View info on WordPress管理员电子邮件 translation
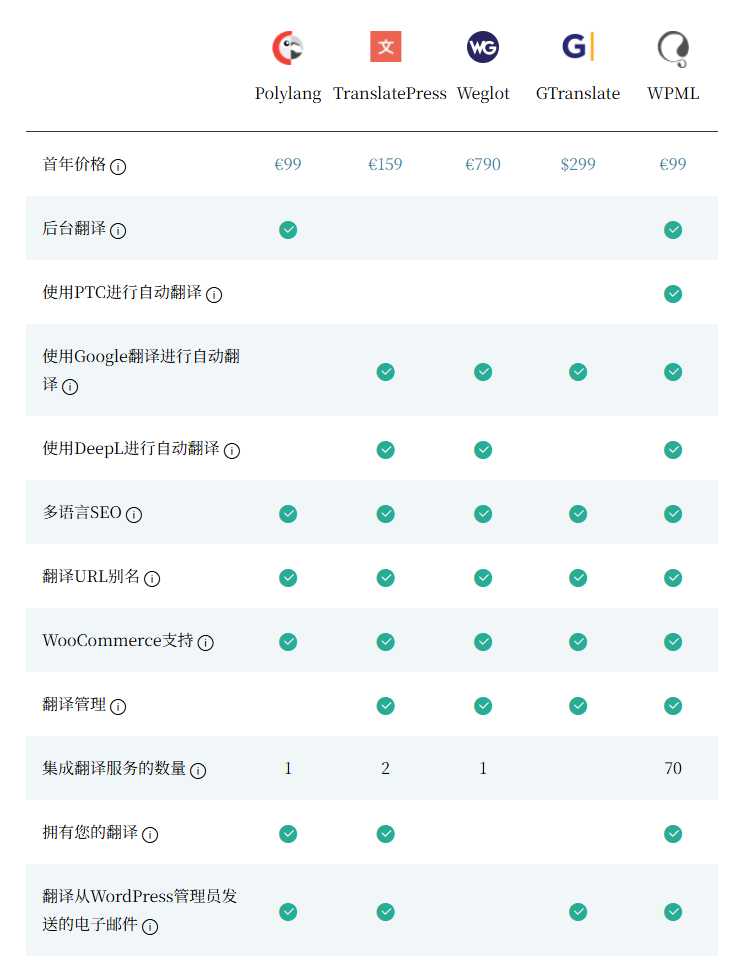 pyautogui.click(x=150, y=927)
